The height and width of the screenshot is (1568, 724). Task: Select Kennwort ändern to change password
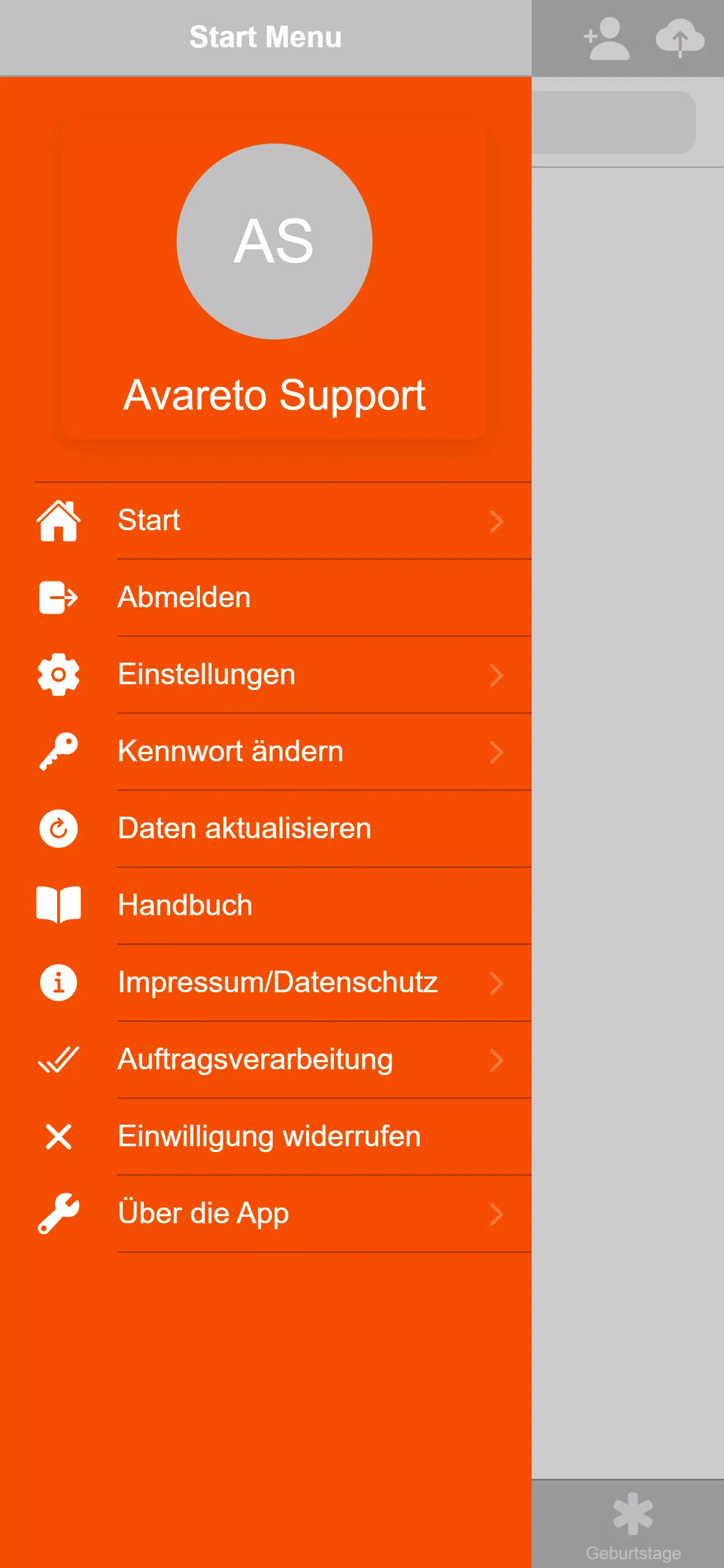click(268, 751)
